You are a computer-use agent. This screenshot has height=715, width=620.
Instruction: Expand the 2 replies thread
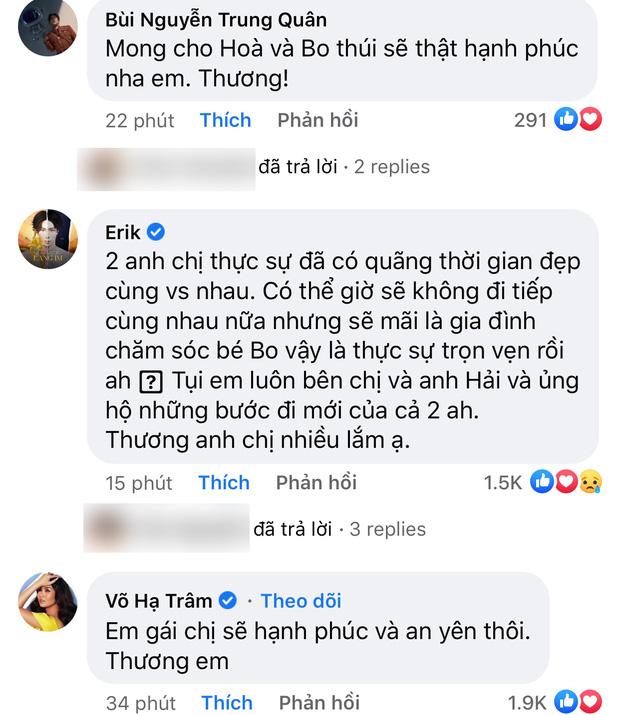click(x=343, y=167)
